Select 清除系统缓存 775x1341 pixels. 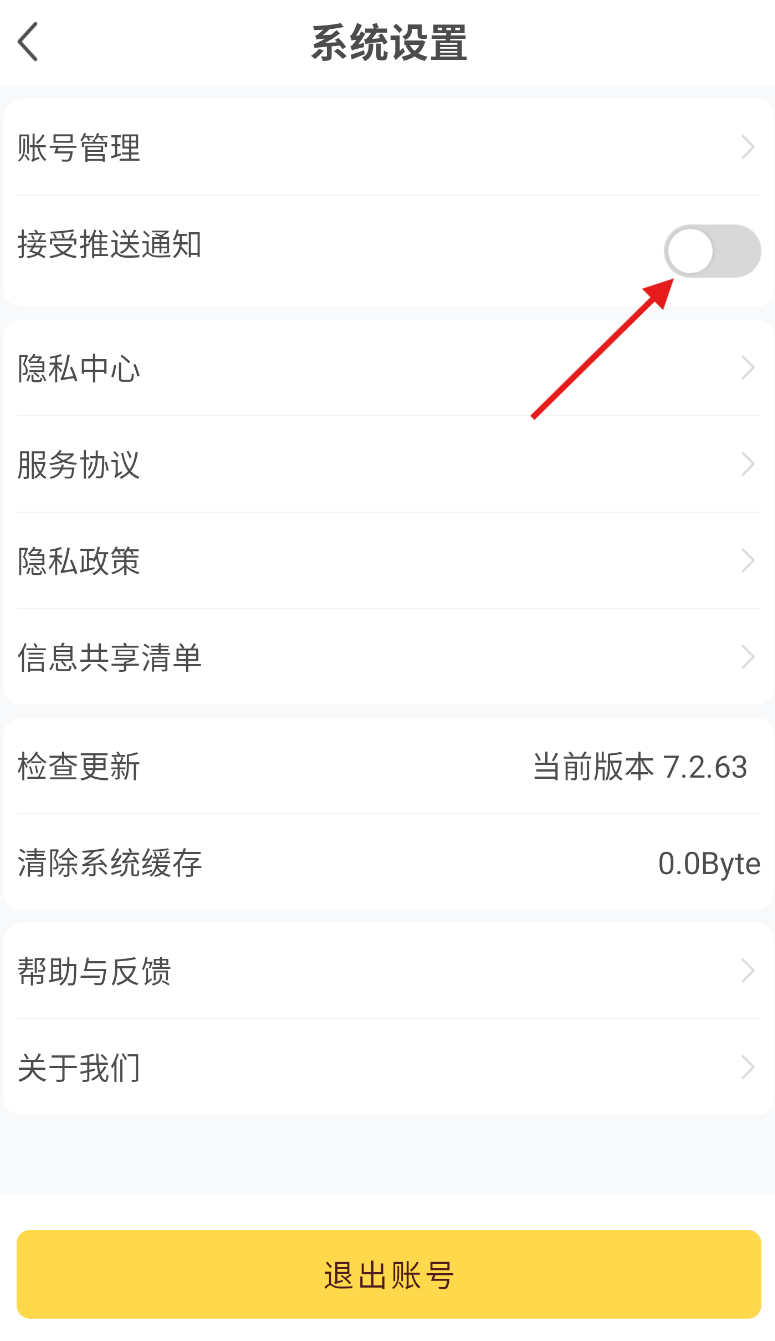coord(388,863)
